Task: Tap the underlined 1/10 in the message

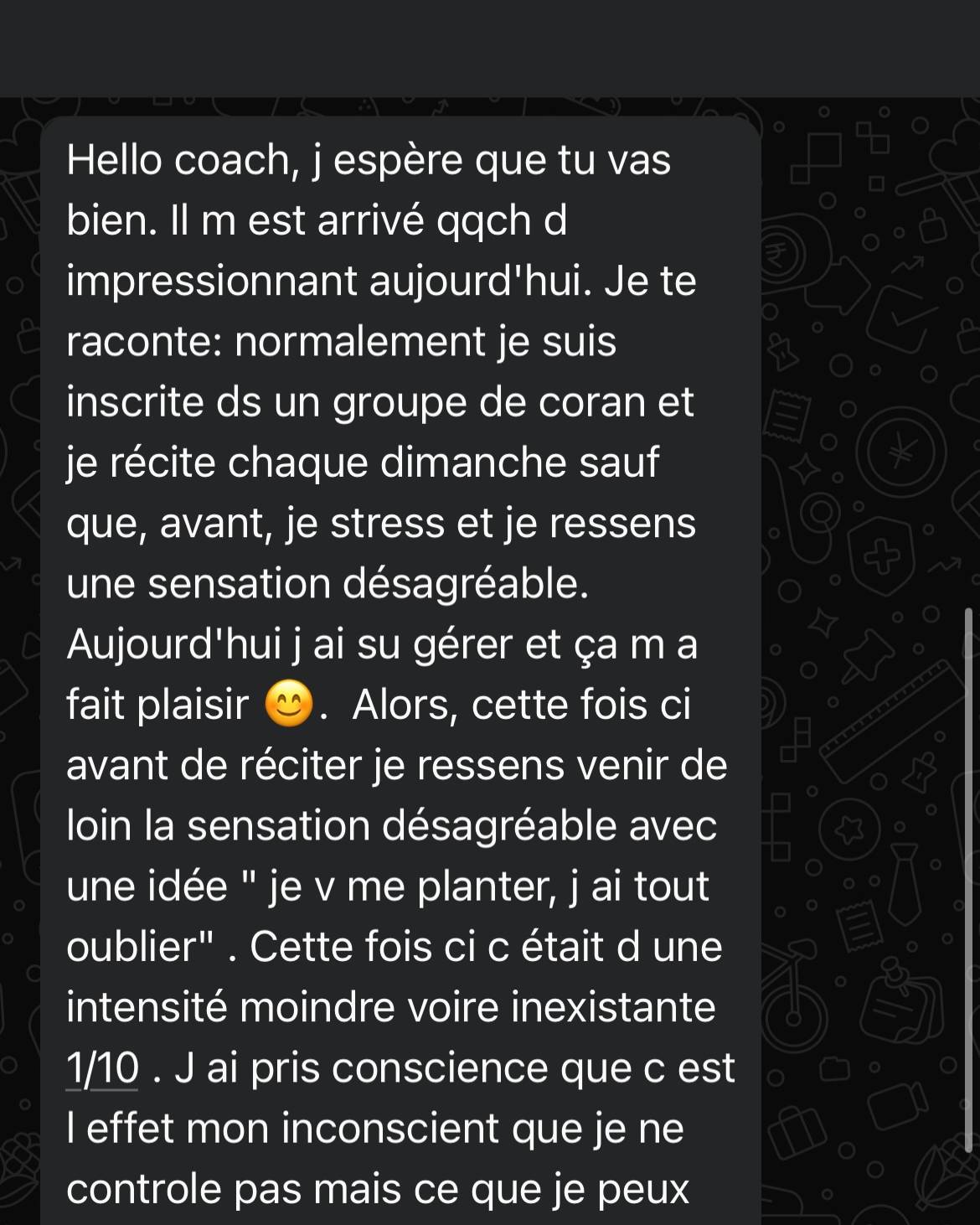Action: [x=102, y=1068]
